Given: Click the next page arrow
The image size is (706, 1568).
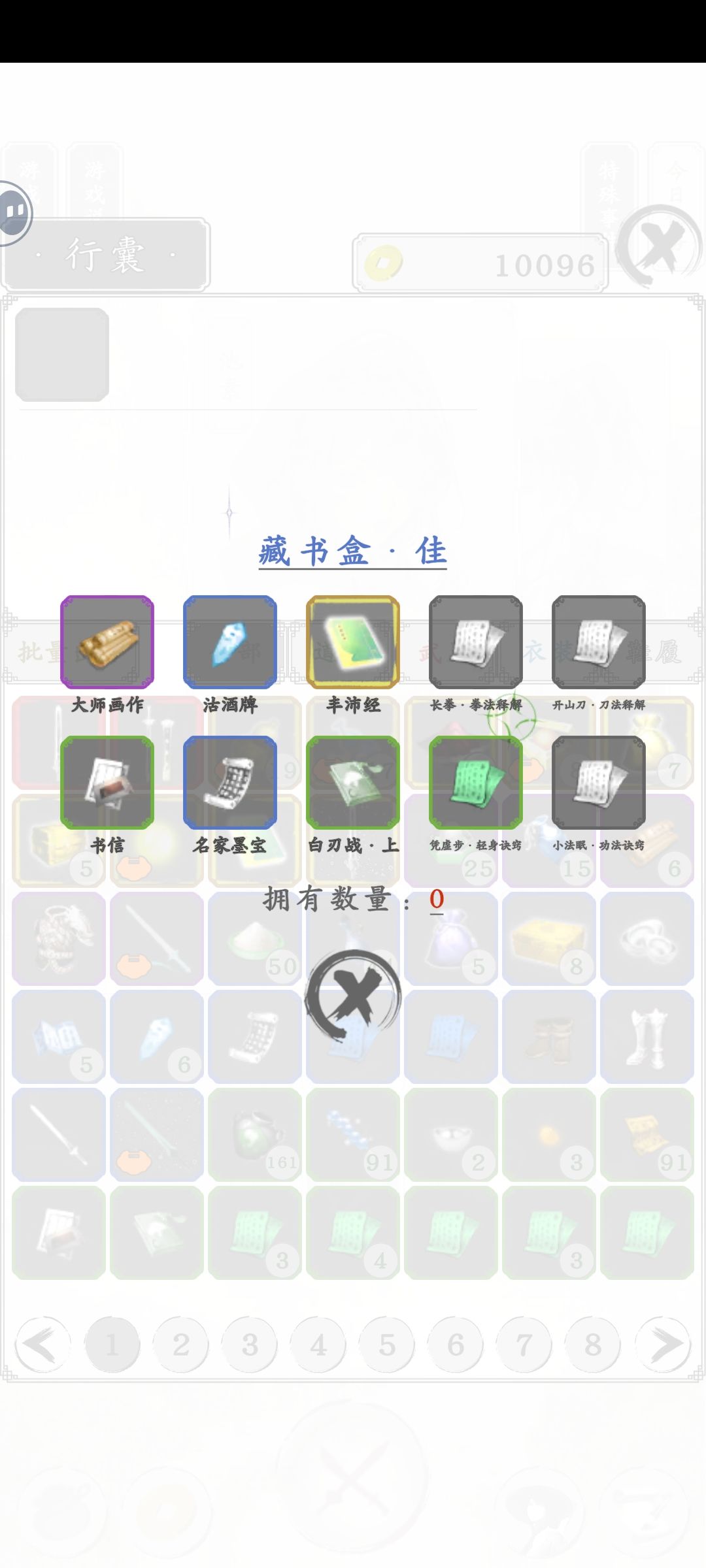Looking at the screenshot, I should [x=665, y=1345].
